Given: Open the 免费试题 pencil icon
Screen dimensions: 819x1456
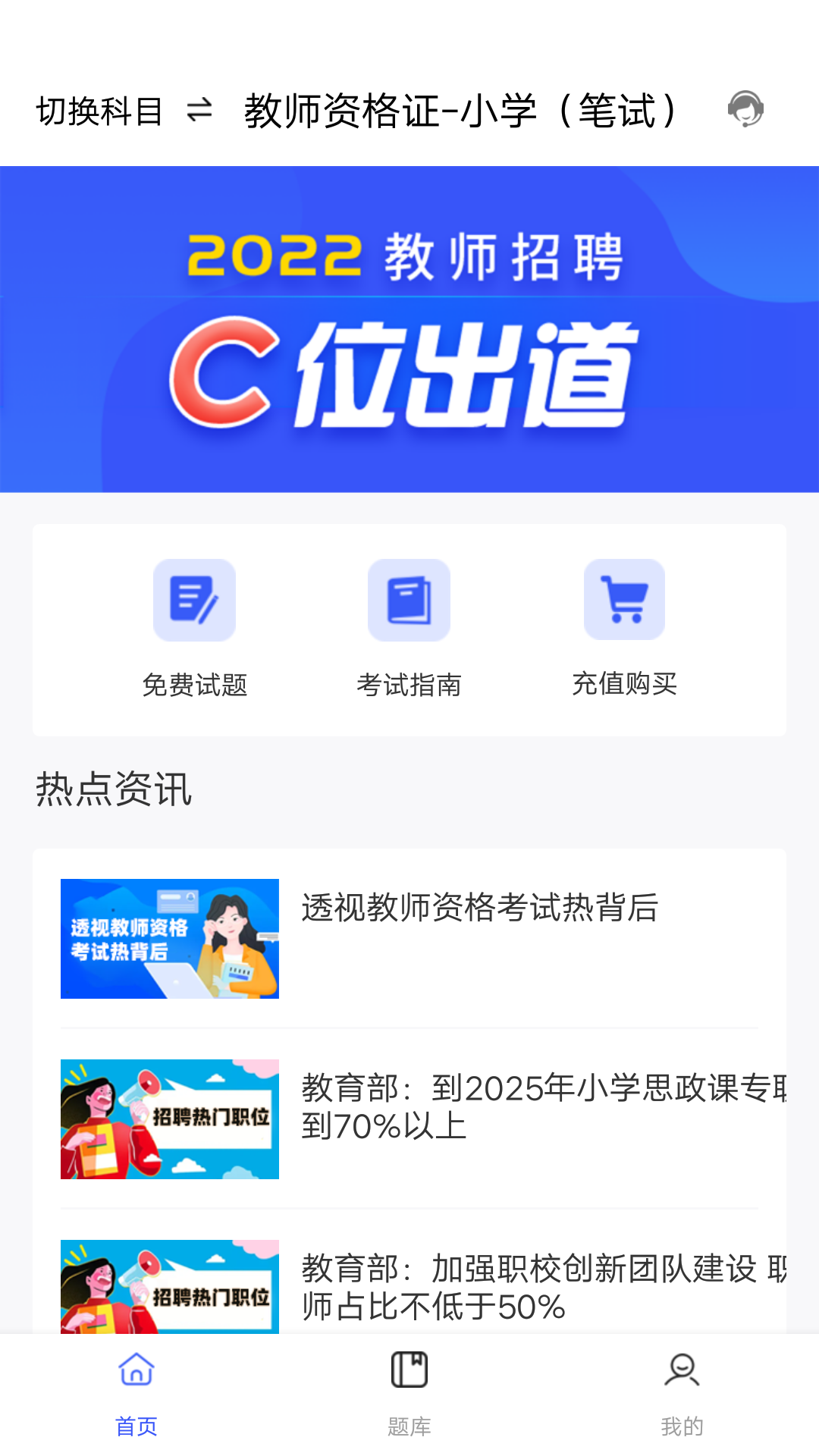Looking at the screenshot, I should point(194,600).
